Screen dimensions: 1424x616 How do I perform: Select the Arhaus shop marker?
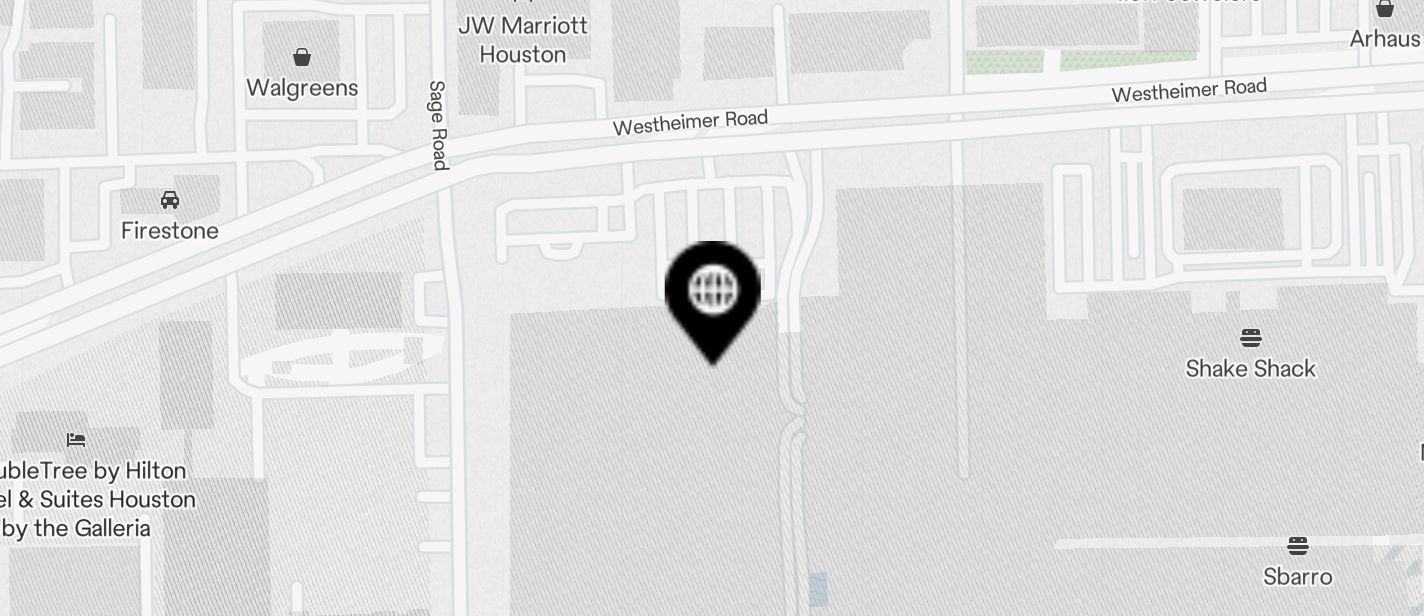click(x=1384, y=10)
